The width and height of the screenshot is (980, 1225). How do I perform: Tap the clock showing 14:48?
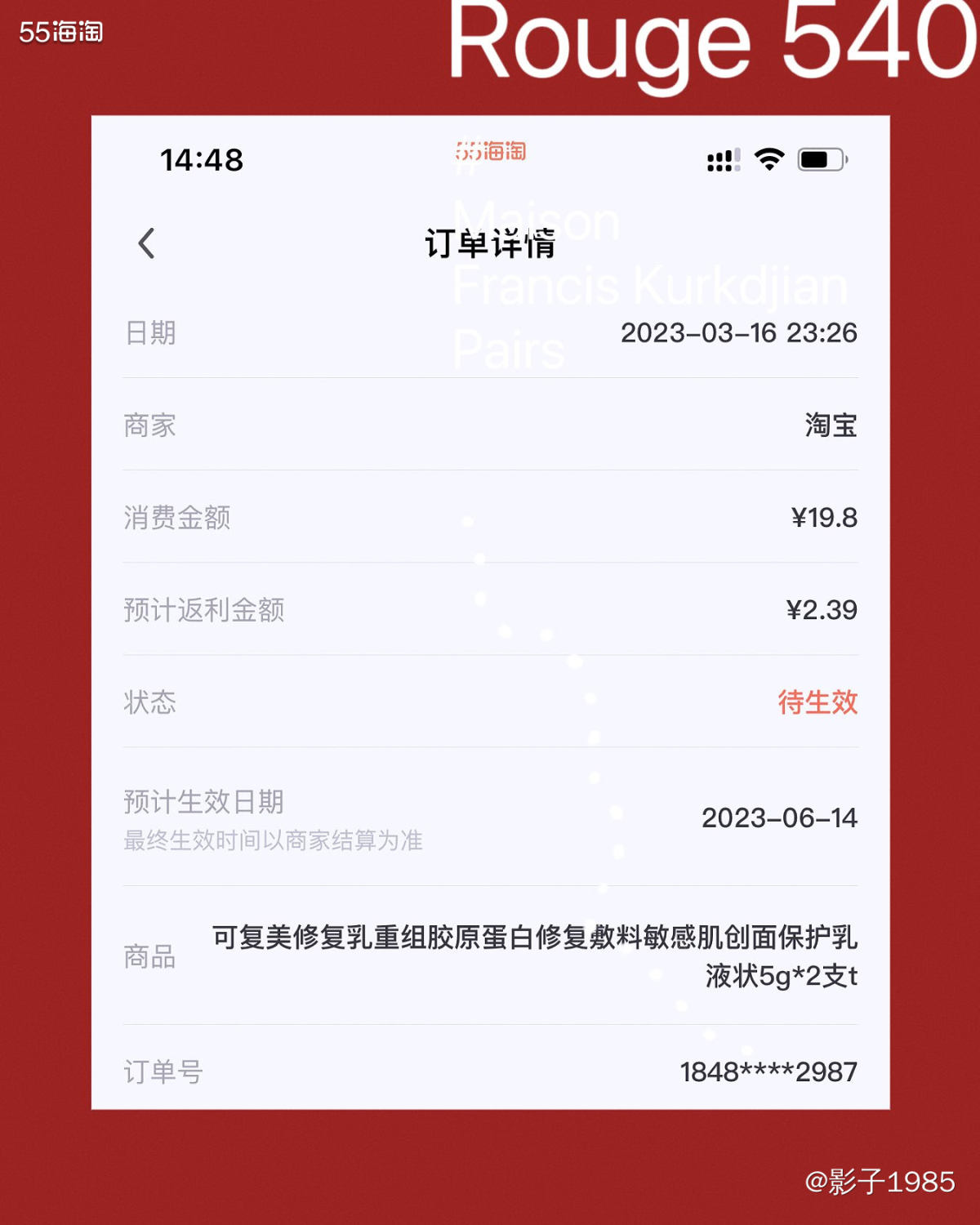pyautogui.click(x=200, y=162)
